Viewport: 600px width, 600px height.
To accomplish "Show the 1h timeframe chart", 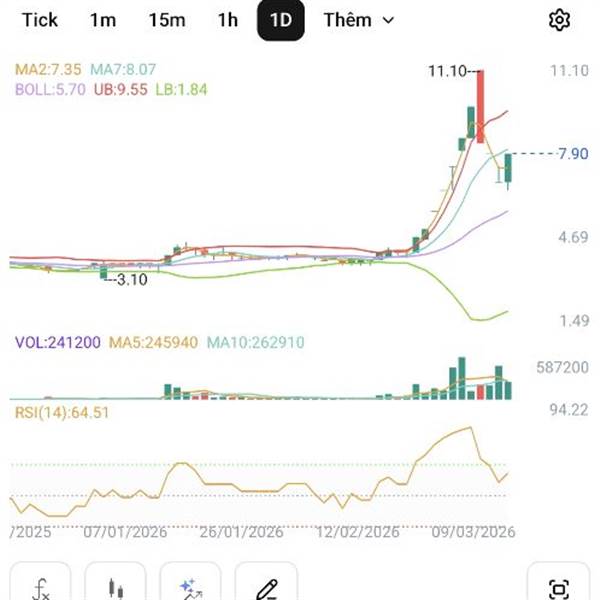I will point(228,20).
